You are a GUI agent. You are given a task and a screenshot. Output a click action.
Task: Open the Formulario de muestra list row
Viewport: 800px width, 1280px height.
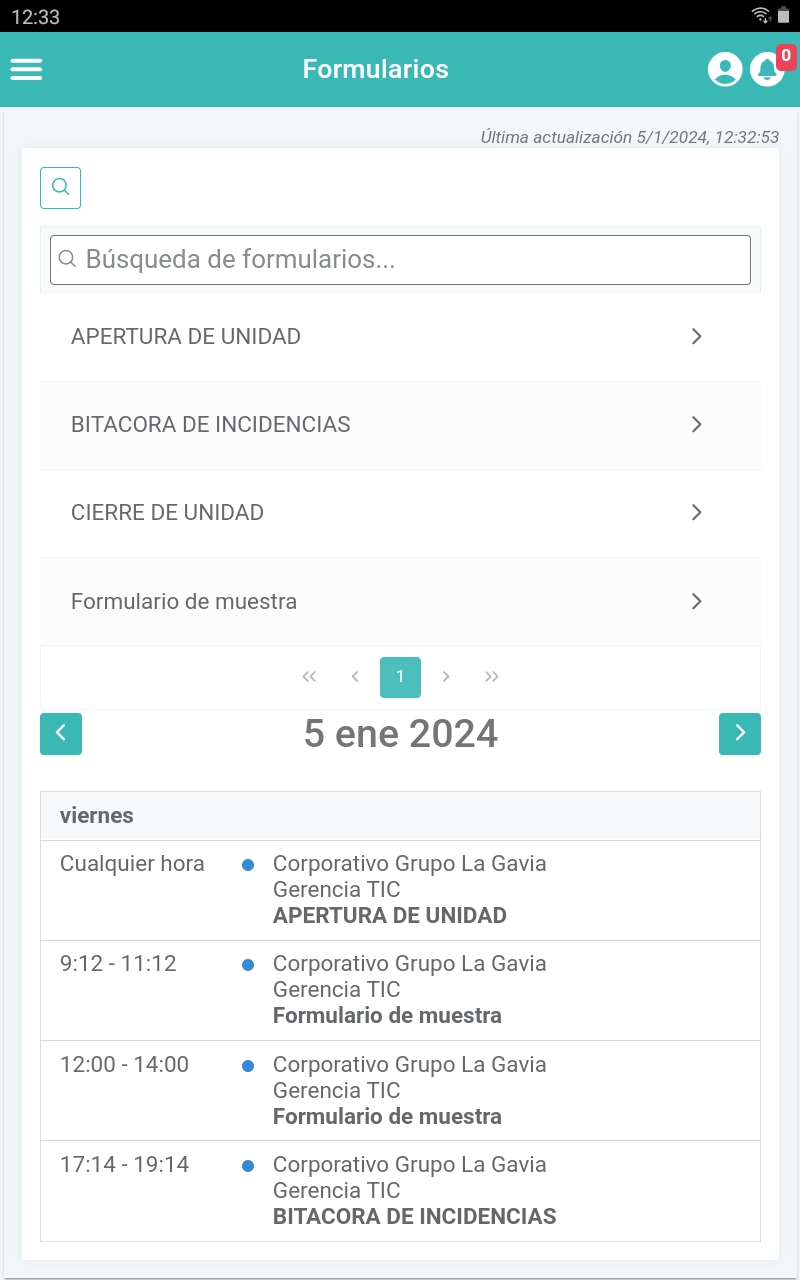click(400, 601)
